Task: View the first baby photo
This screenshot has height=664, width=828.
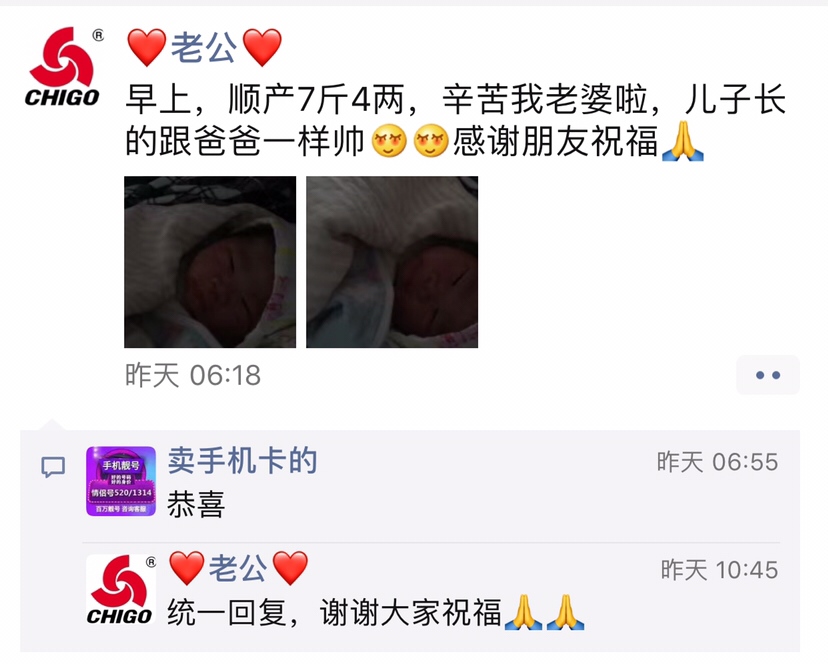Action: 210,262
